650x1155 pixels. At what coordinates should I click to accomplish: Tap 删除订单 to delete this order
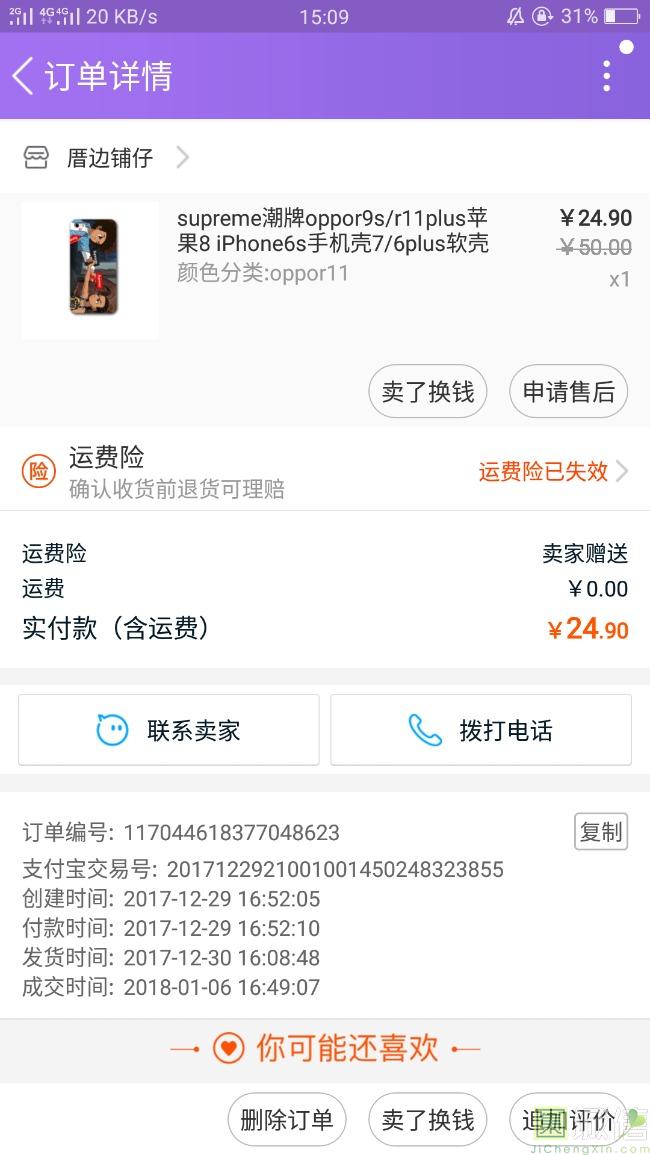tap(287, 1120)
